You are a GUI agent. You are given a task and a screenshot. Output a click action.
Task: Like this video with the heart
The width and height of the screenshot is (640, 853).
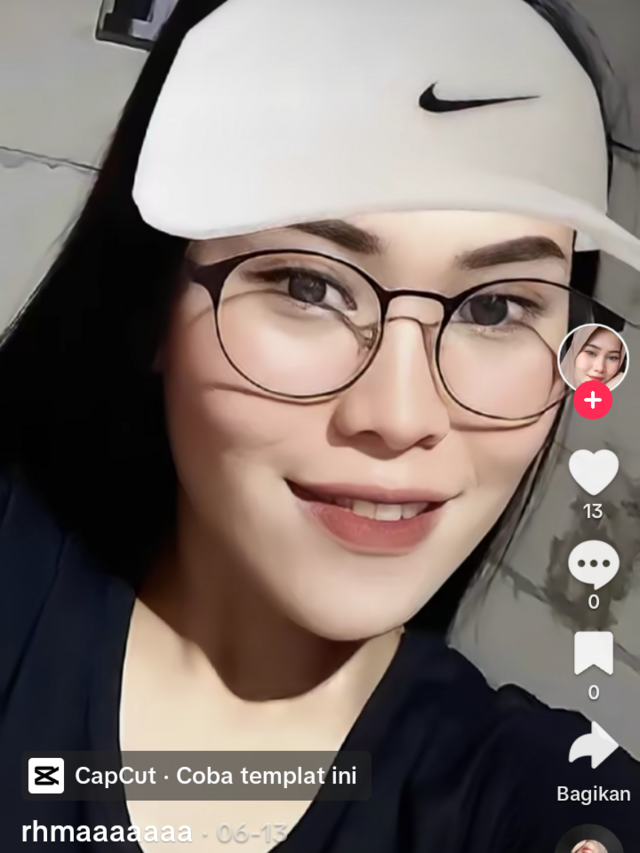click(593, 472)
